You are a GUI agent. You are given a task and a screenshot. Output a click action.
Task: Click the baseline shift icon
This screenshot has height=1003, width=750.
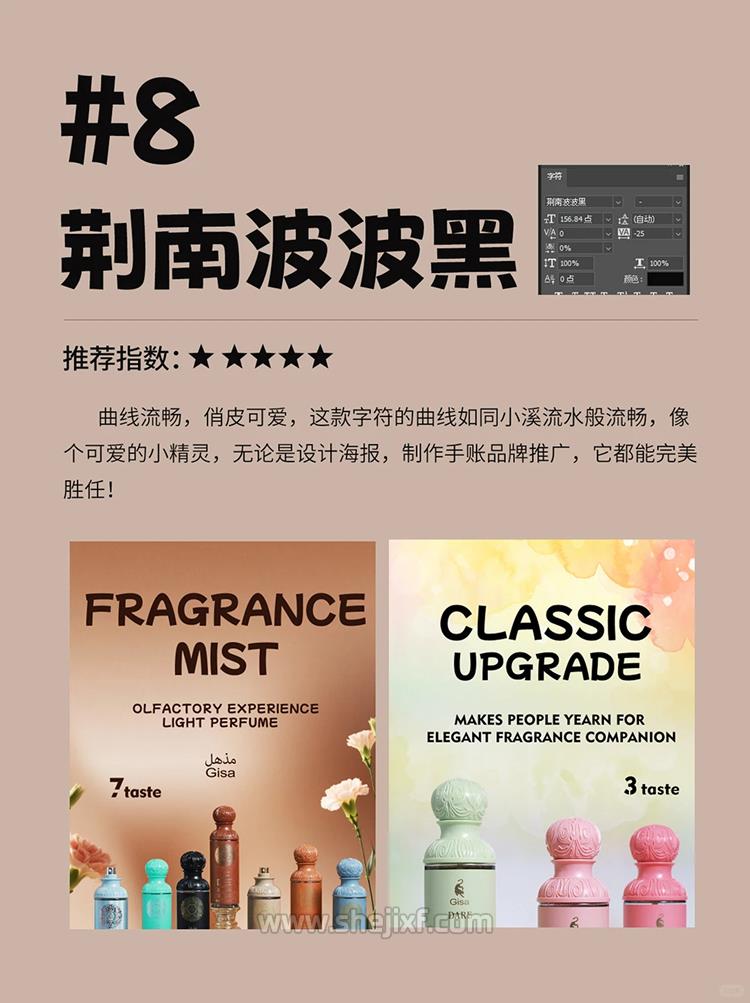552,278
